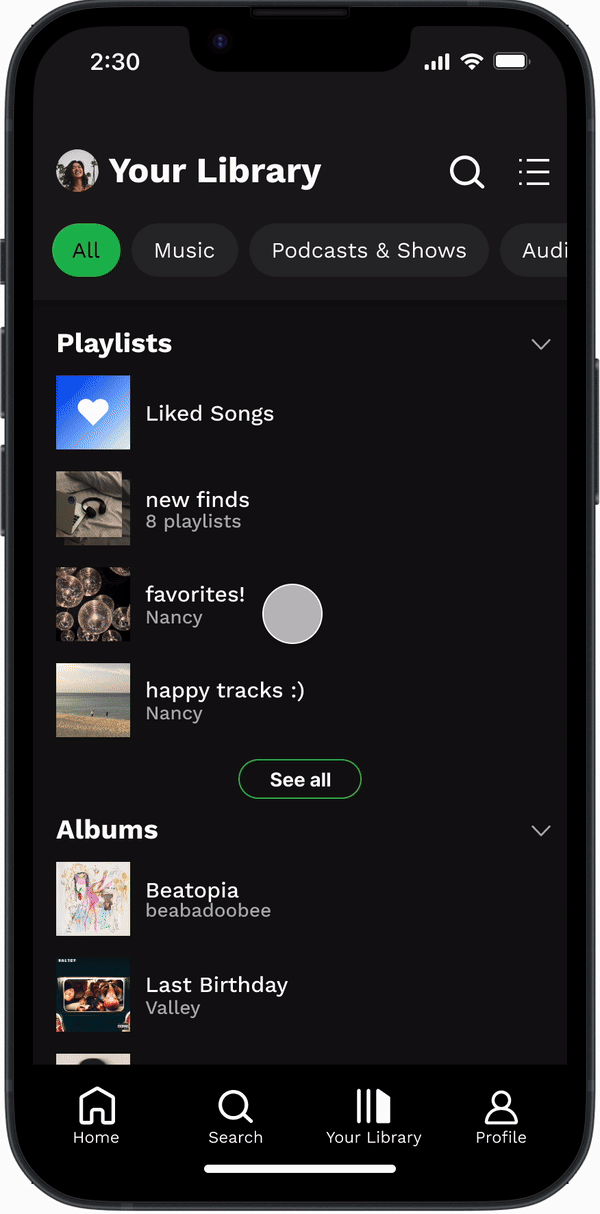Open the Profile tab
600x1214 pixels.
click(x=501, y=1116)
